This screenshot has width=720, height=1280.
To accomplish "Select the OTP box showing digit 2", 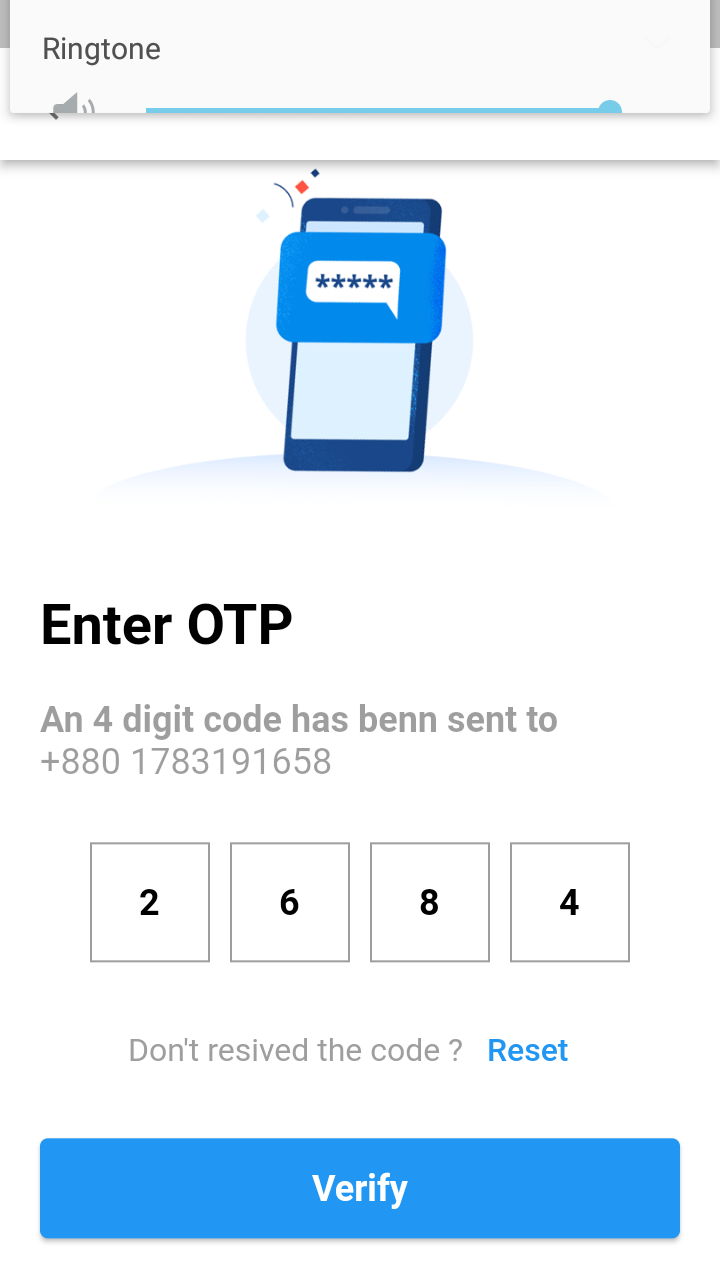I will click(x=149, y=901).
